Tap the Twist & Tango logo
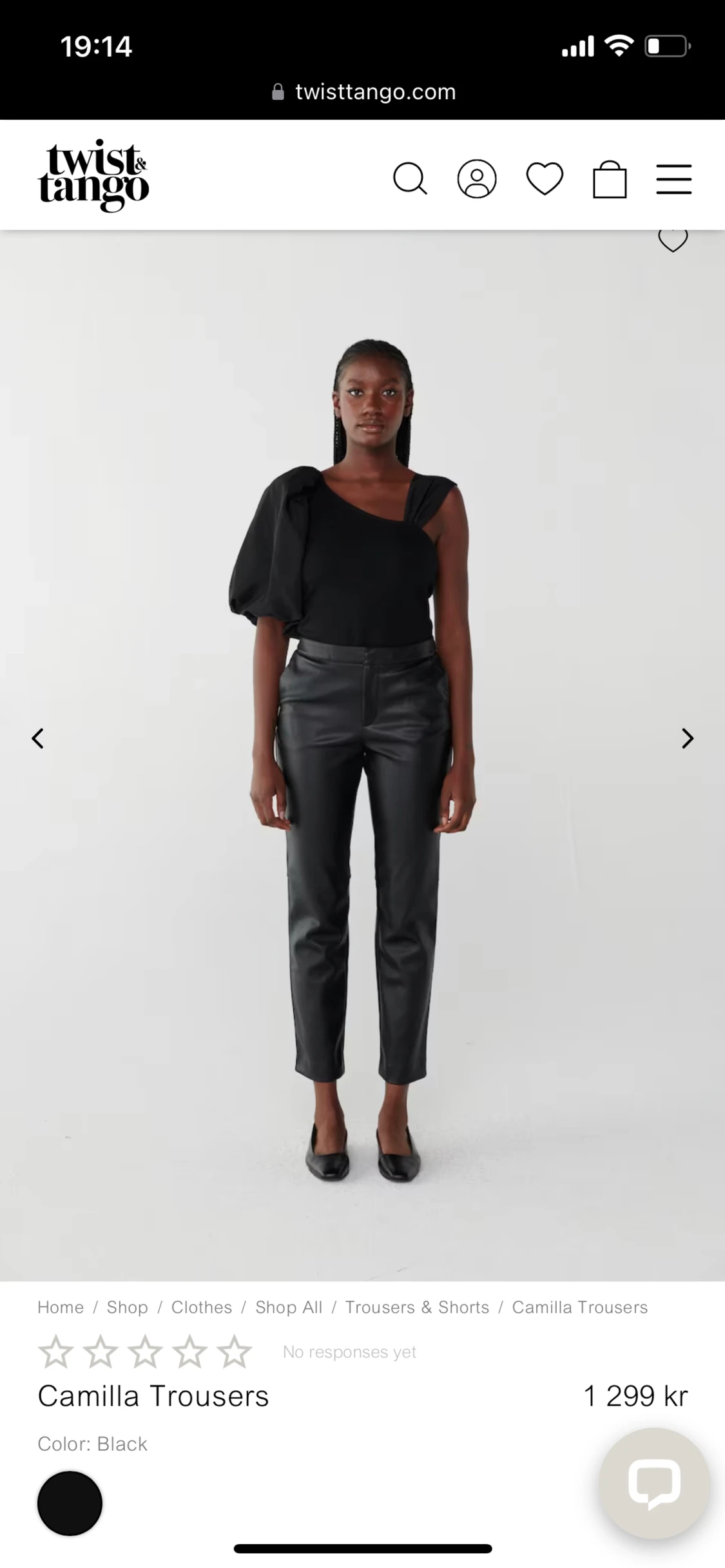This screenshot has height=1568, width=725. (x=93, y=175)
